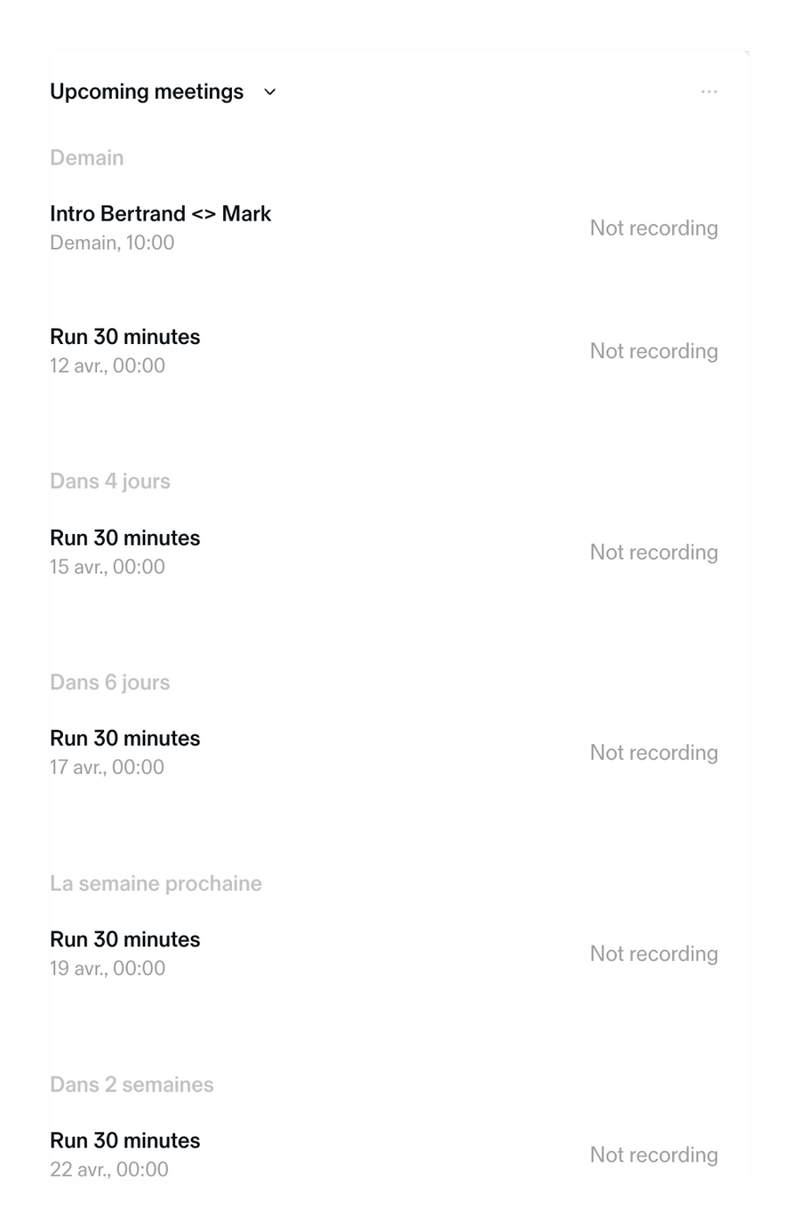Image resolution: width=800 pixels, height=1230 pixels.
Task: Open Run 30 minutes scheduled 12 avr.
Action: point(125,337)
